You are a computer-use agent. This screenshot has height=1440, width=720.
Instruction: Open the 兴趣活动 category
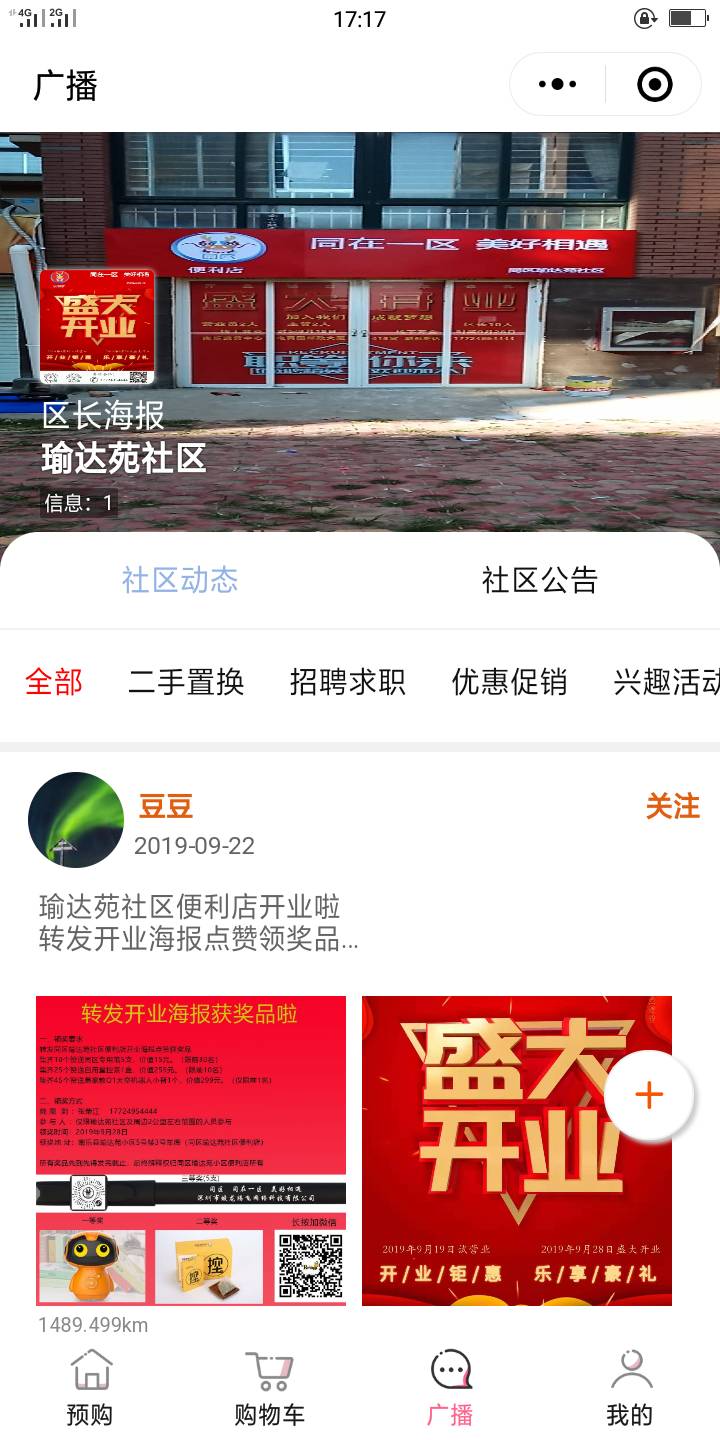pos(666,682)
